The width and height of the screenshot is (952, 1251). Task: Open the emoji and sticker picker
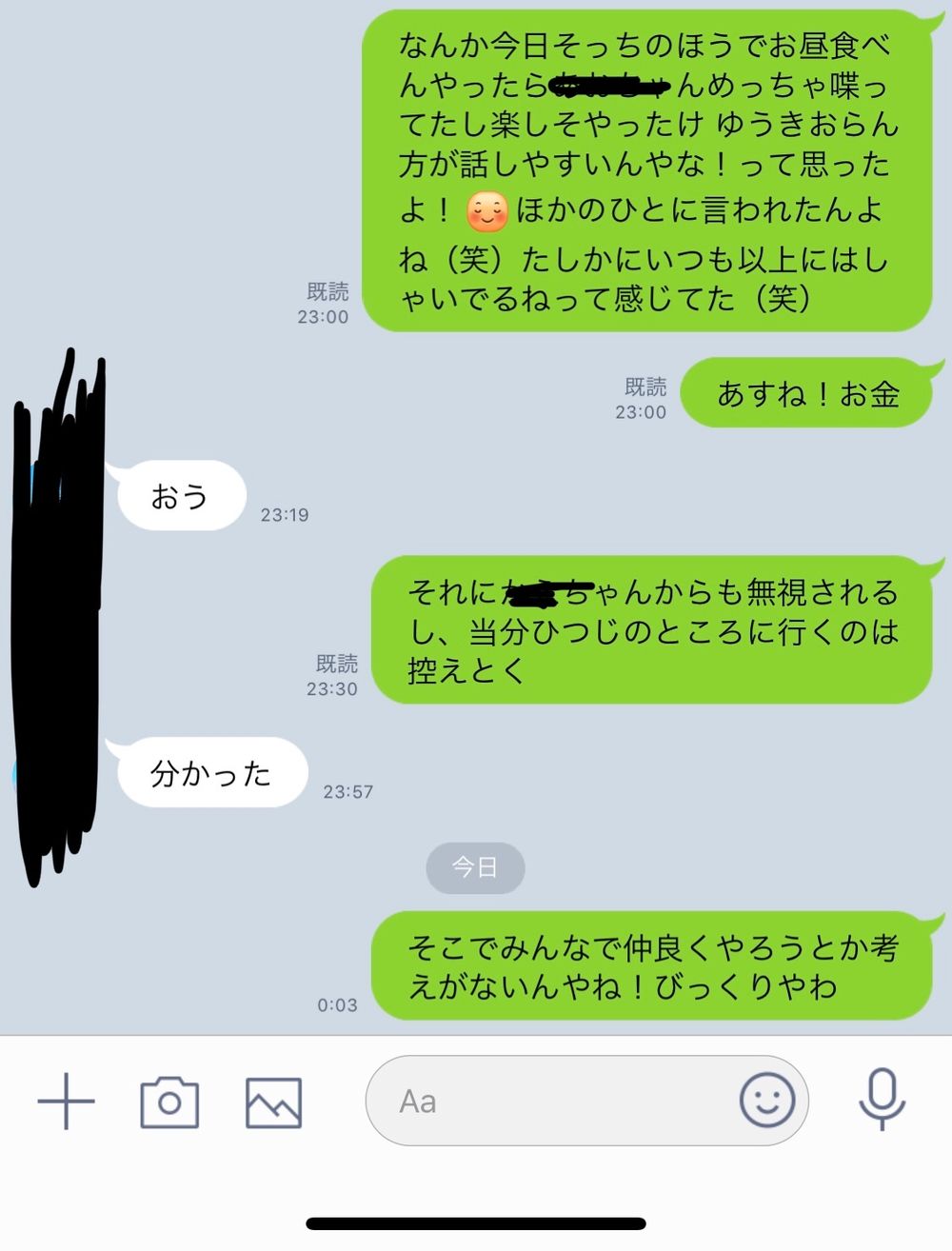(x=766, y=1101)
